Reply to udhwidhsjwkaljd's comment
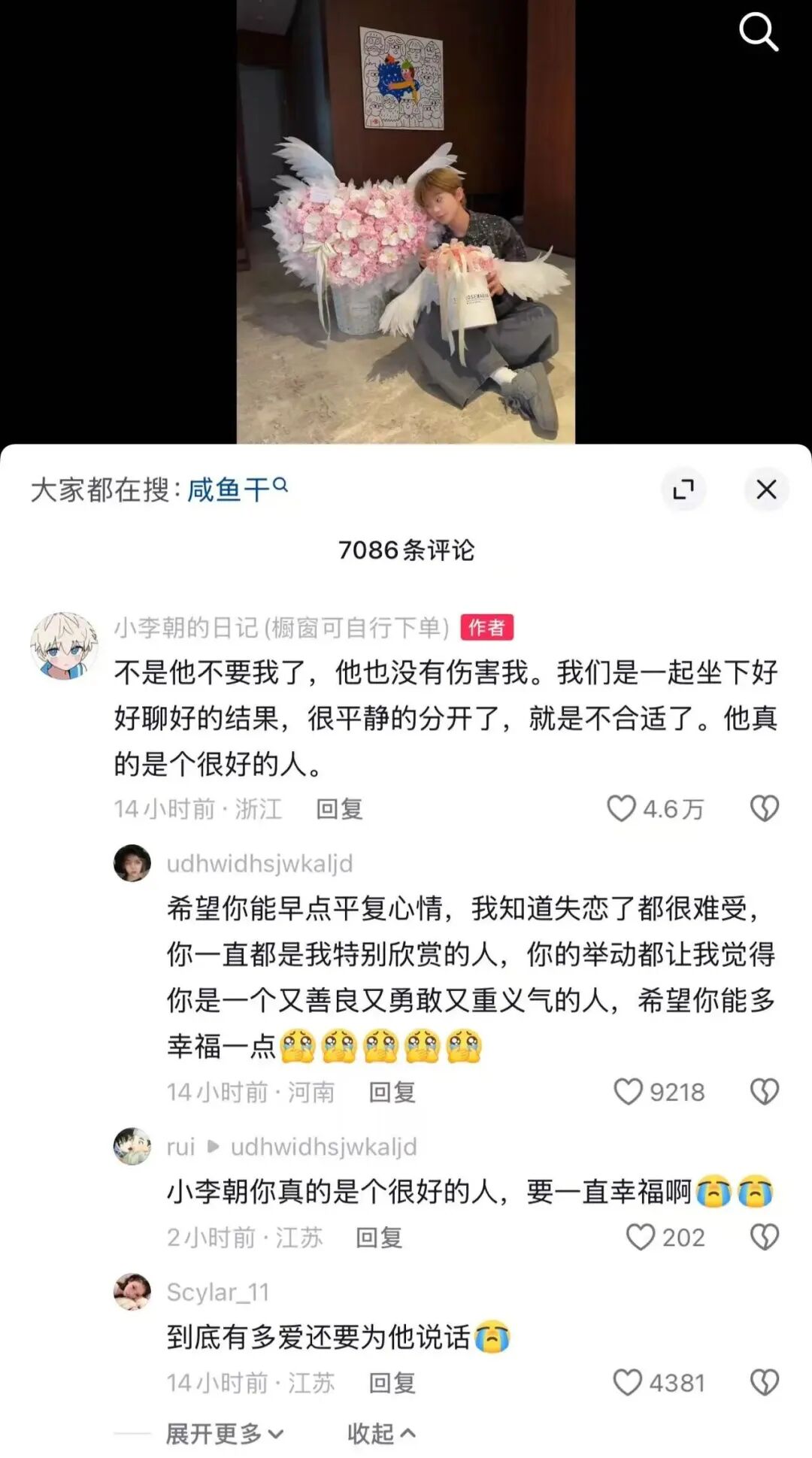812x1458 pixels. point(392,1092)
